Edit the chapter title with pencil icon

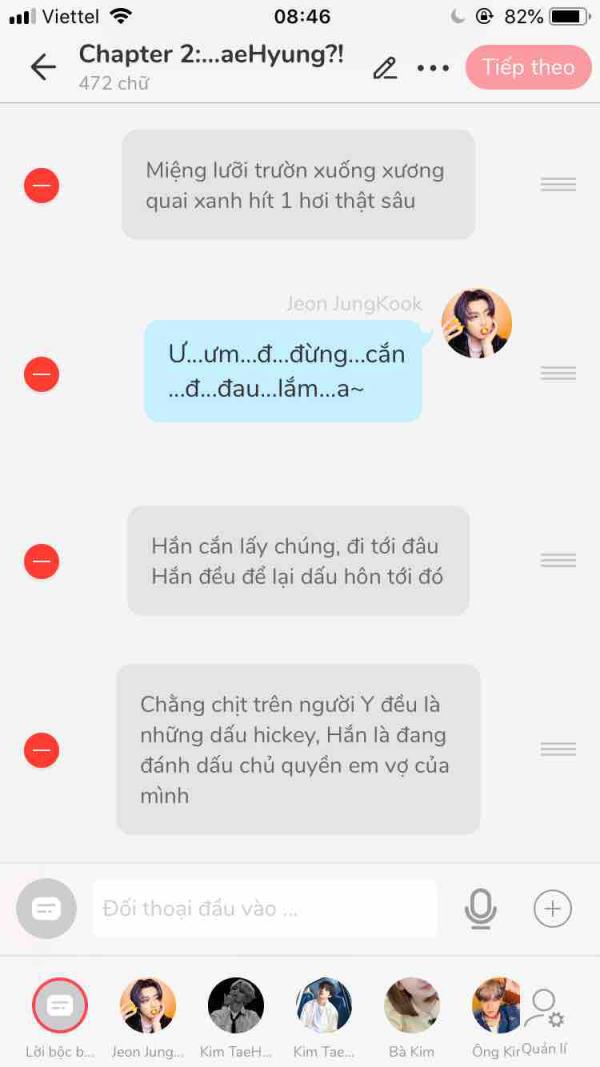[x=385, y=68]
